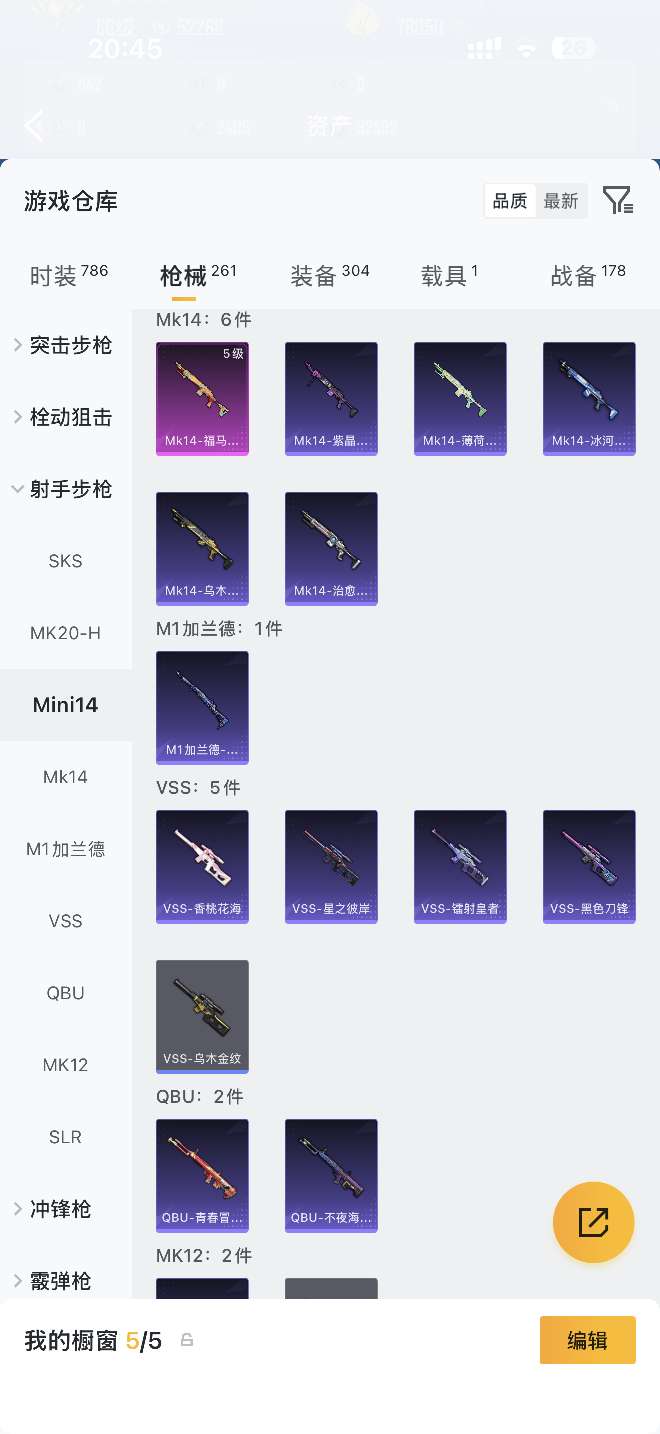Select the 战备 tab
Screen dimensions: 660x1434
[x=587, y=276]
